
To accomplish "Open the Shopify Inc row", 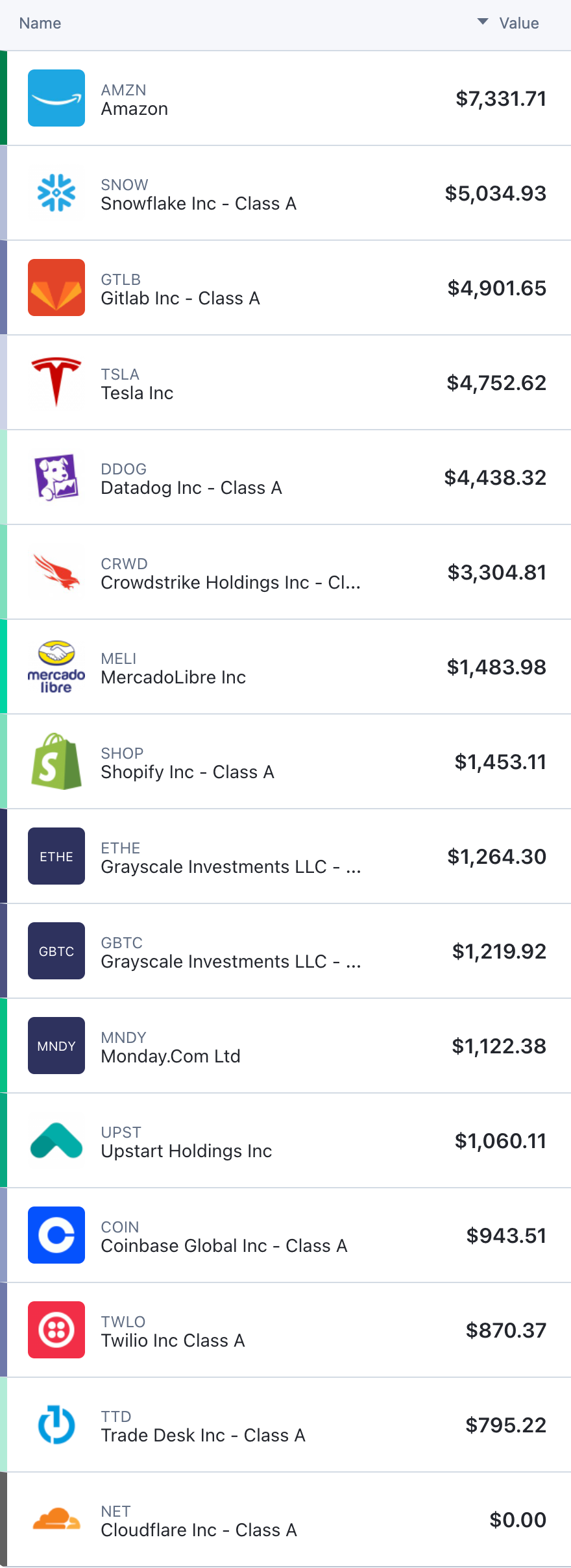I will (x=285, y=761).
